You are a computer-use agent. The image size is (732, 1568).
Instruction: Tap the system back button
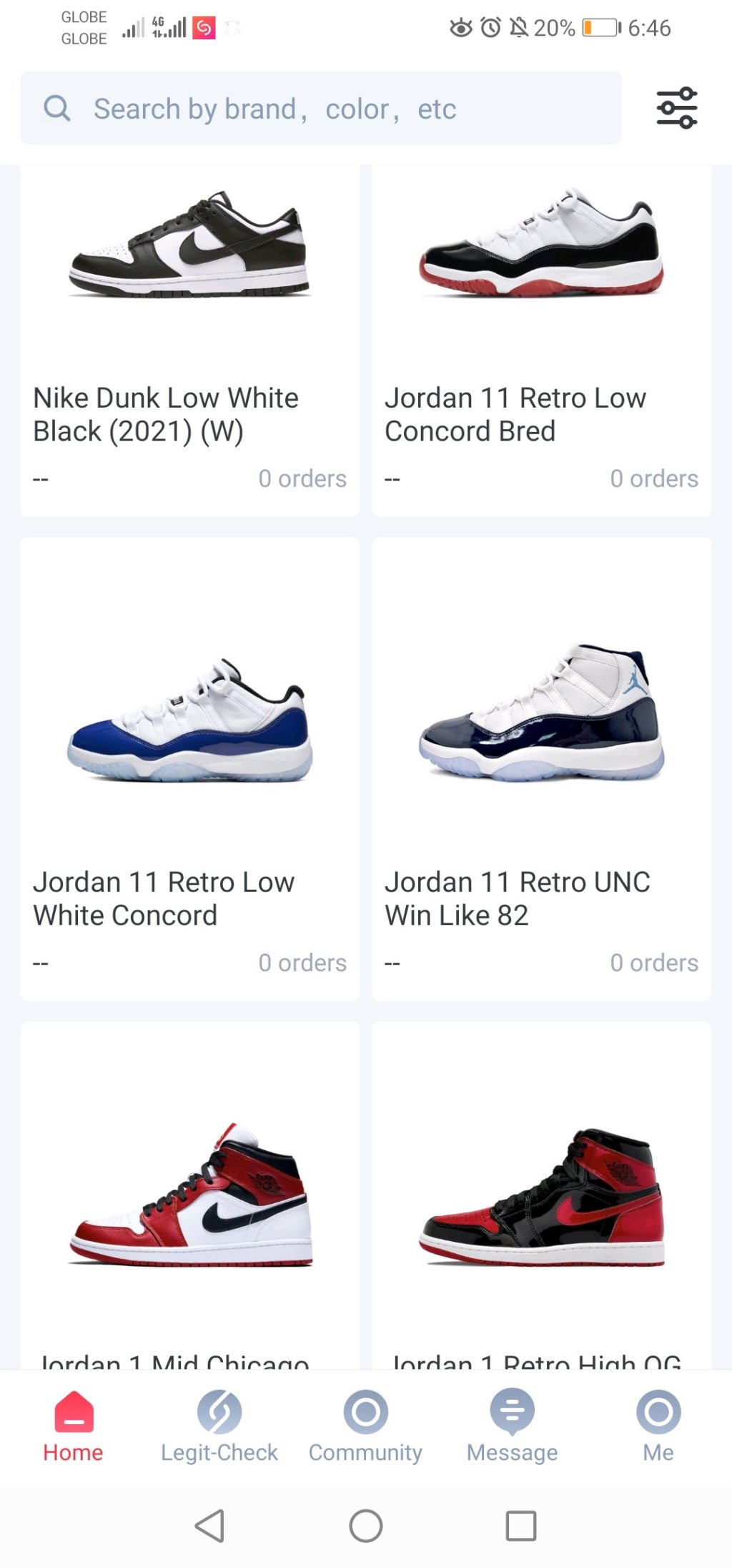pos(210,1526)
